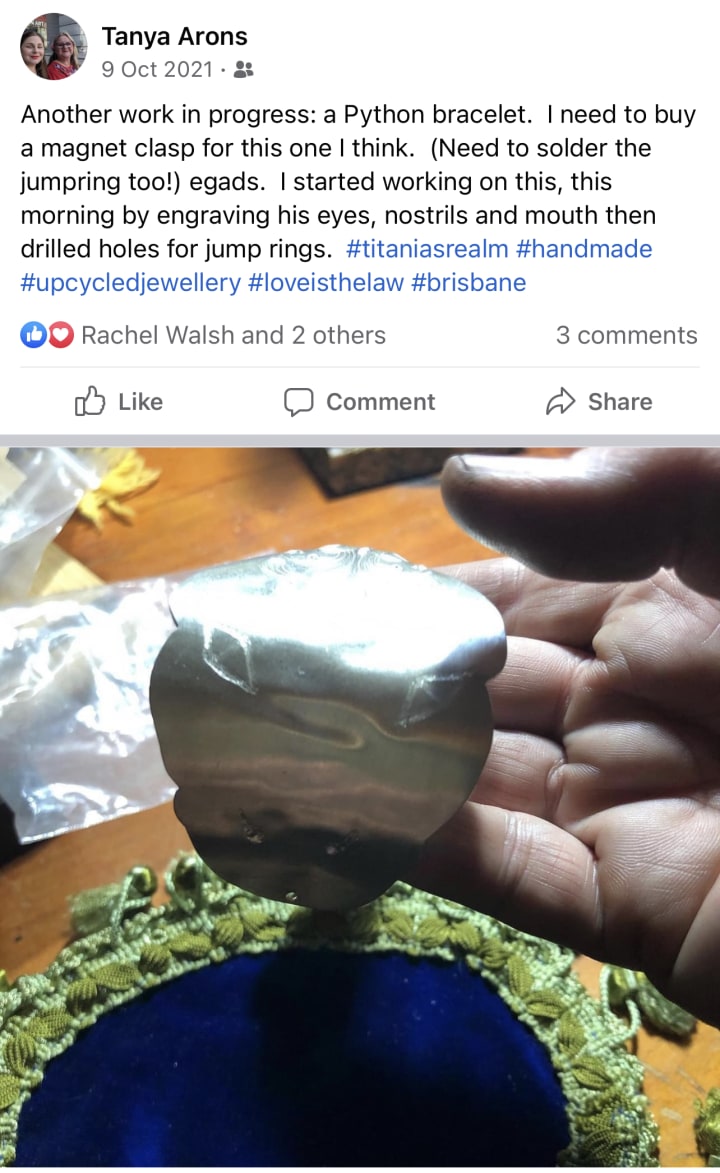Open Tanya Arons' profile name link
720x1173 pixels.
click(x=174, y=37)
